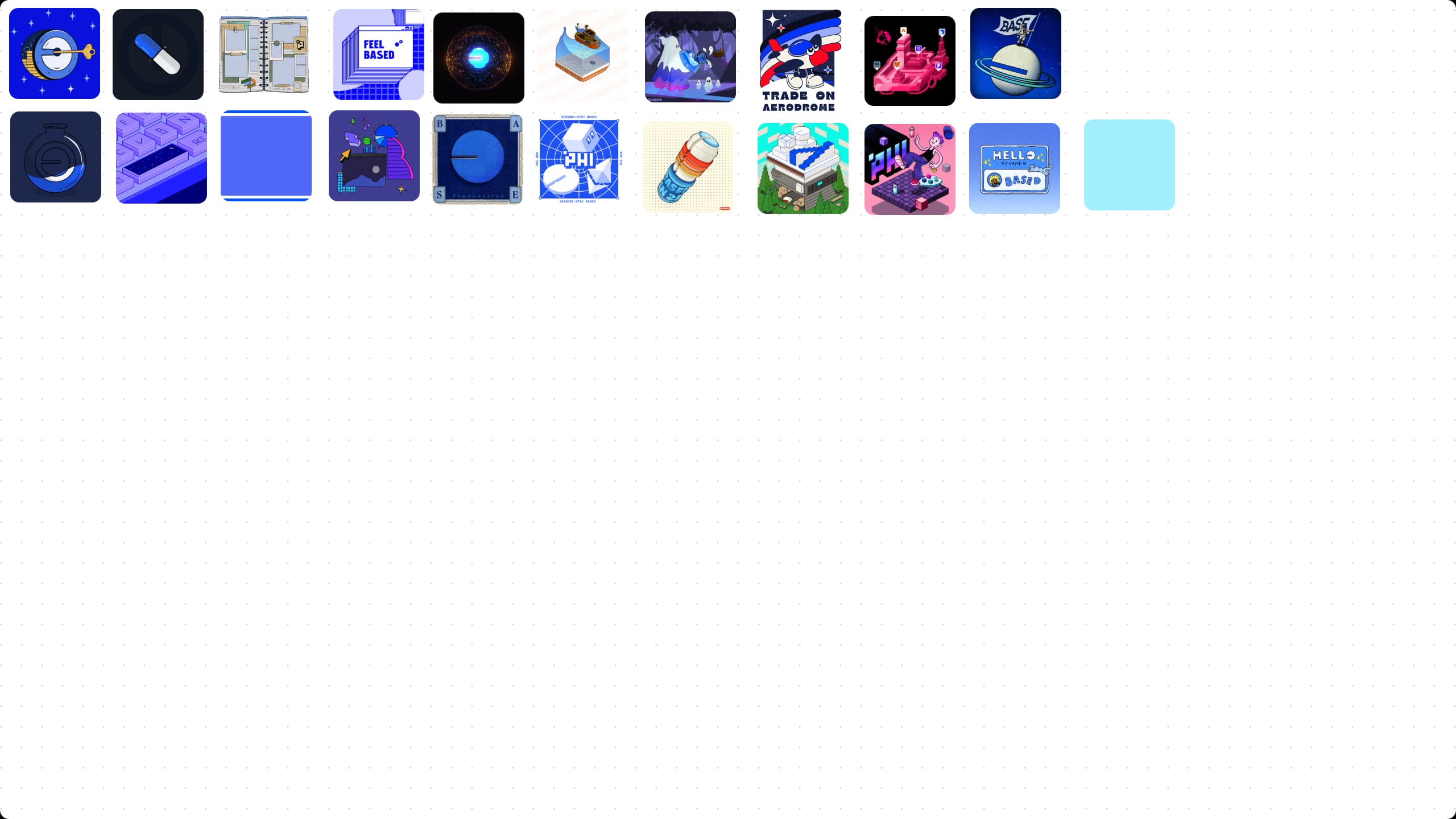The width and height of the screenshot is (1456, 819).
Task: Open the glowing blue orb tile
Action: tap(478, 58)
